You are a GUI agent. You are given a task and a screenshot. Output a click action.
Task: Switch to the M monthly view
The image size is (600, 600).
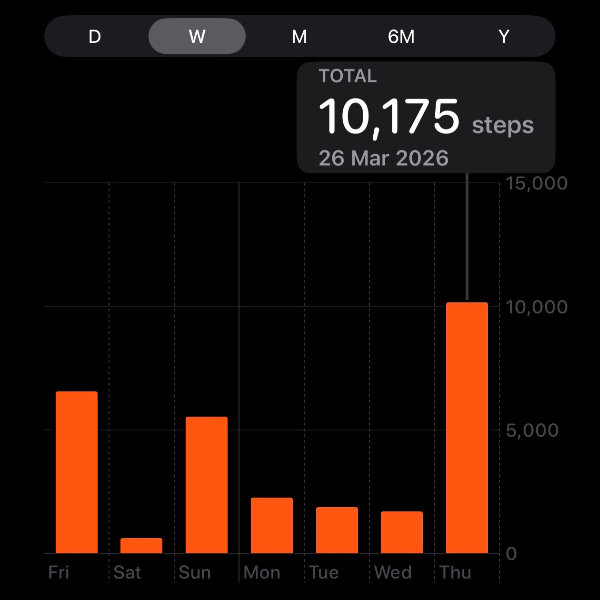299,36
